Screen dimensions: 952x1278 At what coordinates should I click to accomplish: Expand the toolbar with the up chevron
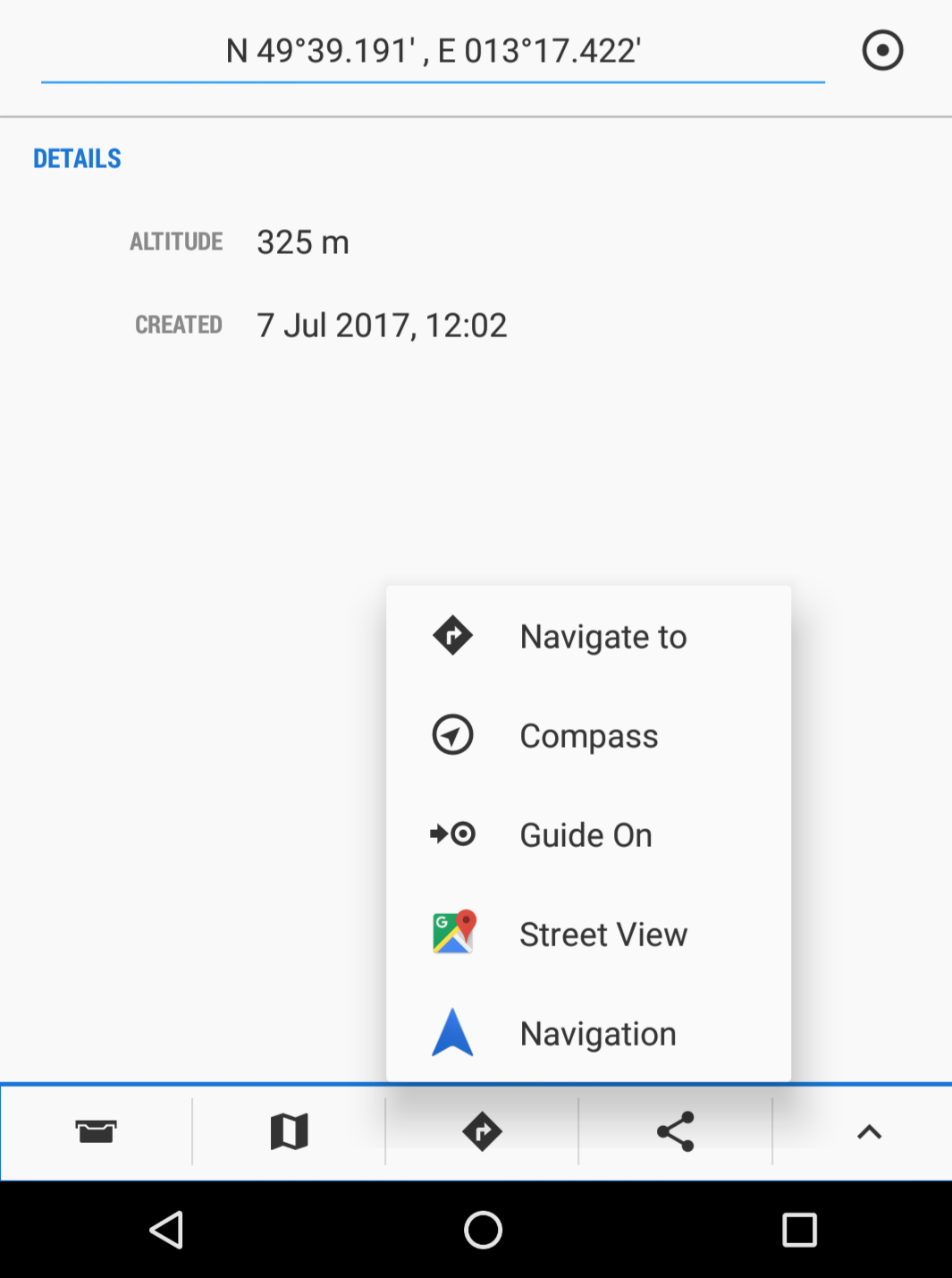point(869,1132)
